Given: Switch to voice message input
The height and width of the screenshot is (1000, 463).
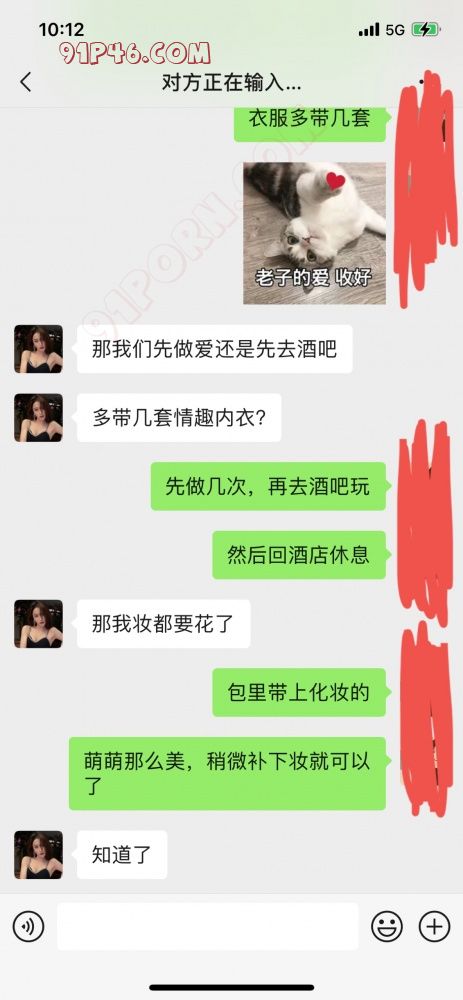Looking at the screenshot, I should tap(29, 927).
